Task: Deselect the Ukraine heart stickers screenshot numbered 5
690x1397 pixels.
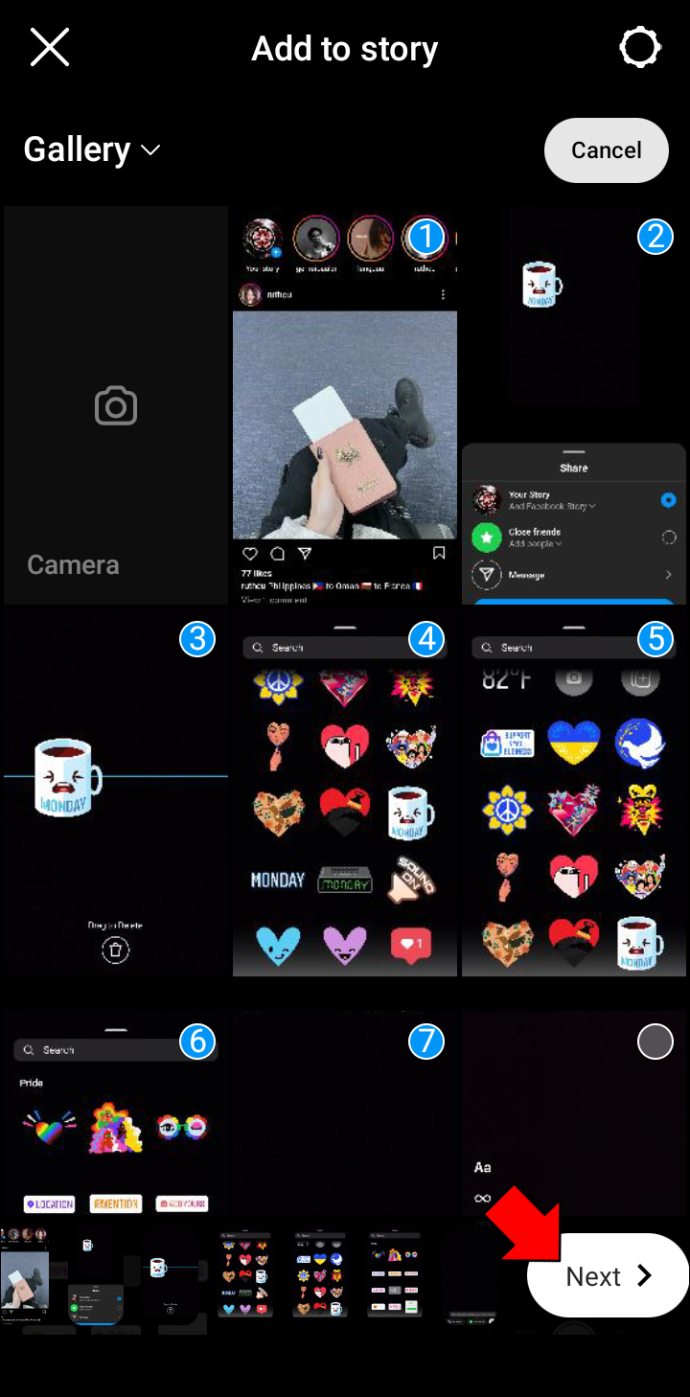Action: (655, 638)
